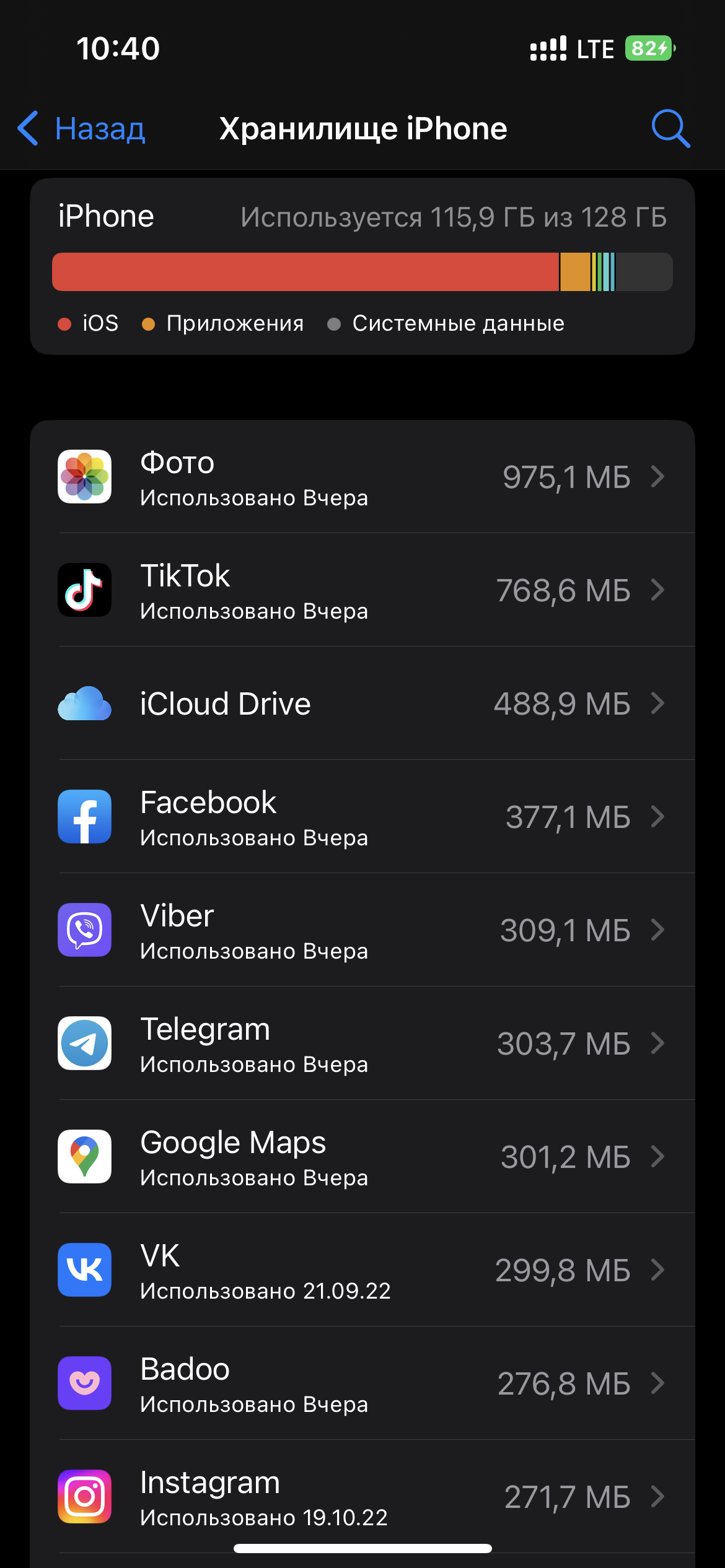View VK app storage

click(362, 1271)
